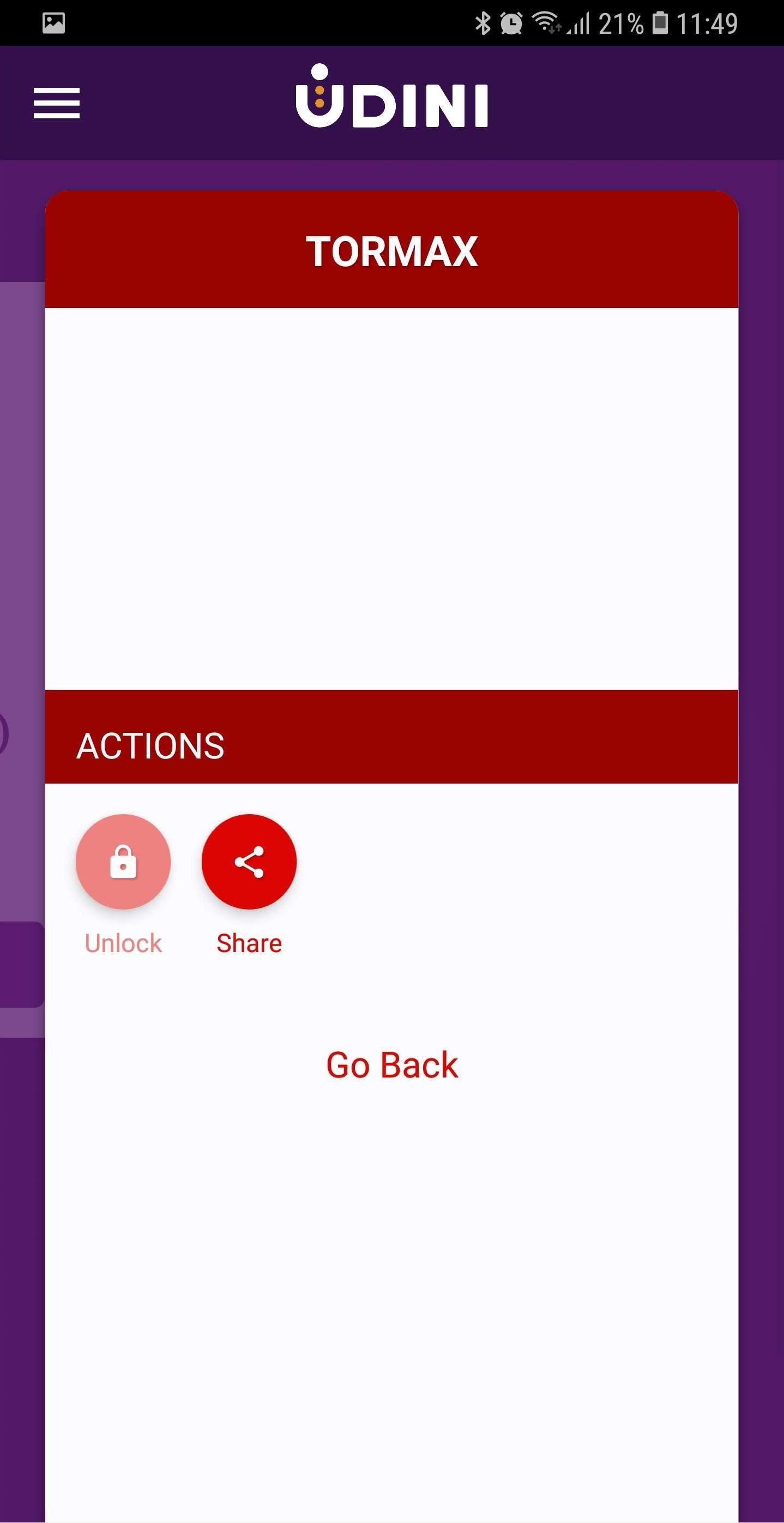Select Go Back

(392, 1066)
